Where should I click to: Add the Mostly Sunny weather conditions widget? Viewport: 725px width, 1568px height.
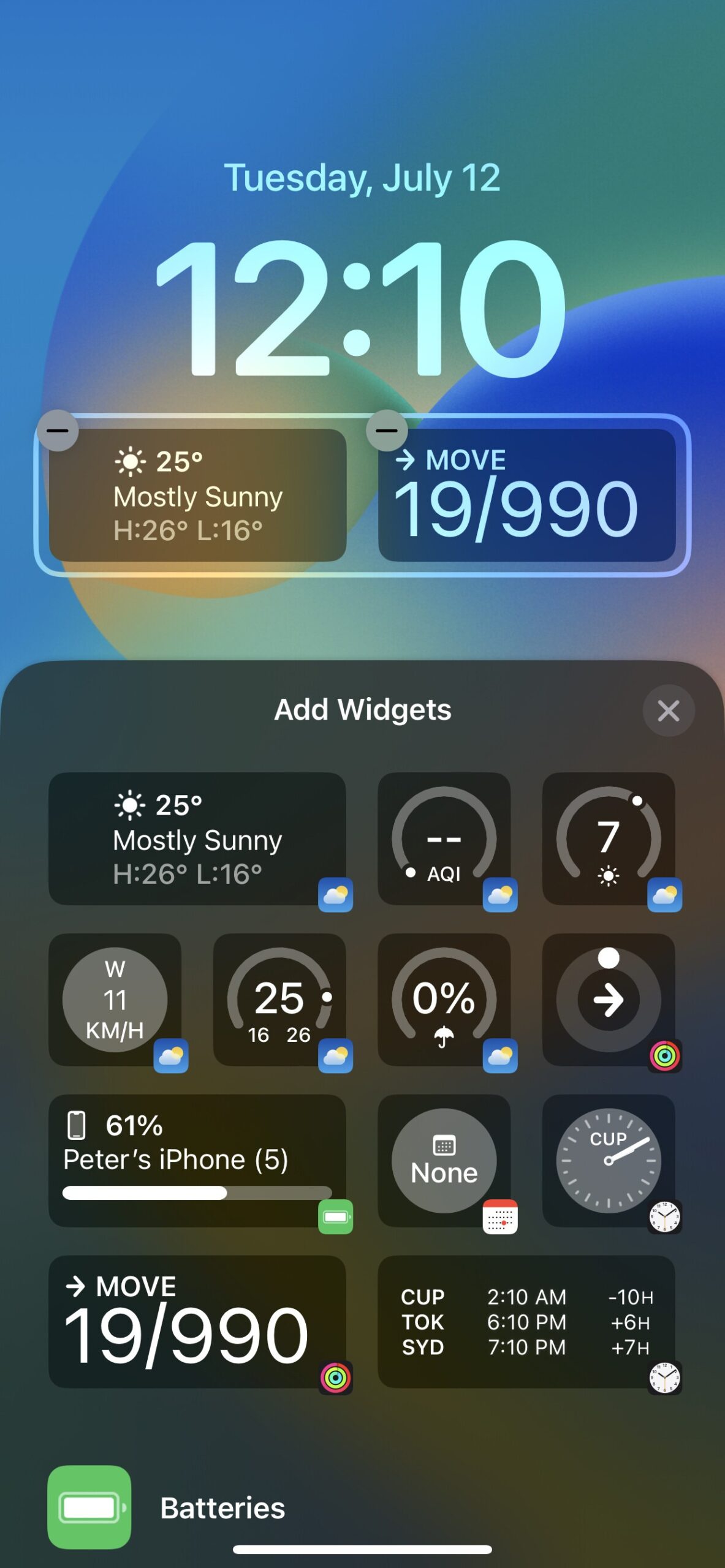pyautogui.click(x=197, y=839)
